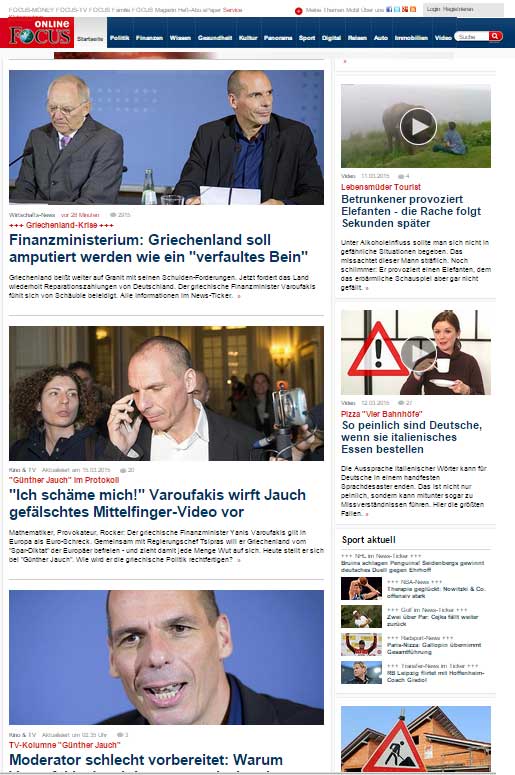Open Moderator schlecht vorbereitet TV-Kolumne article
The height and width of the screenshot is (775, 515).
click(146, 760)
